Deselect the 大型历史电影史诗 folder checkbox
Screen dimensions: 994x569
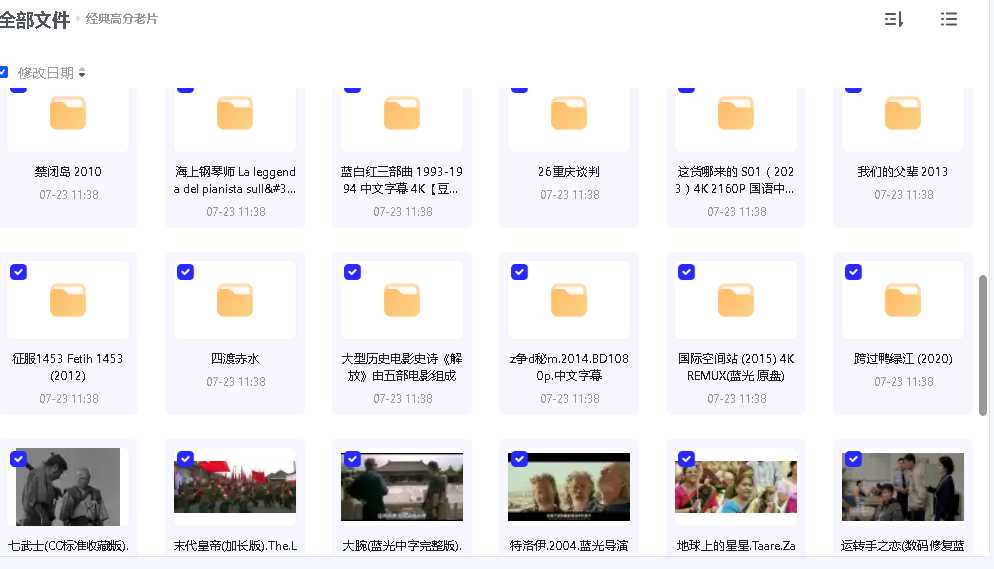pyautogui.click(x=352, y=272)
